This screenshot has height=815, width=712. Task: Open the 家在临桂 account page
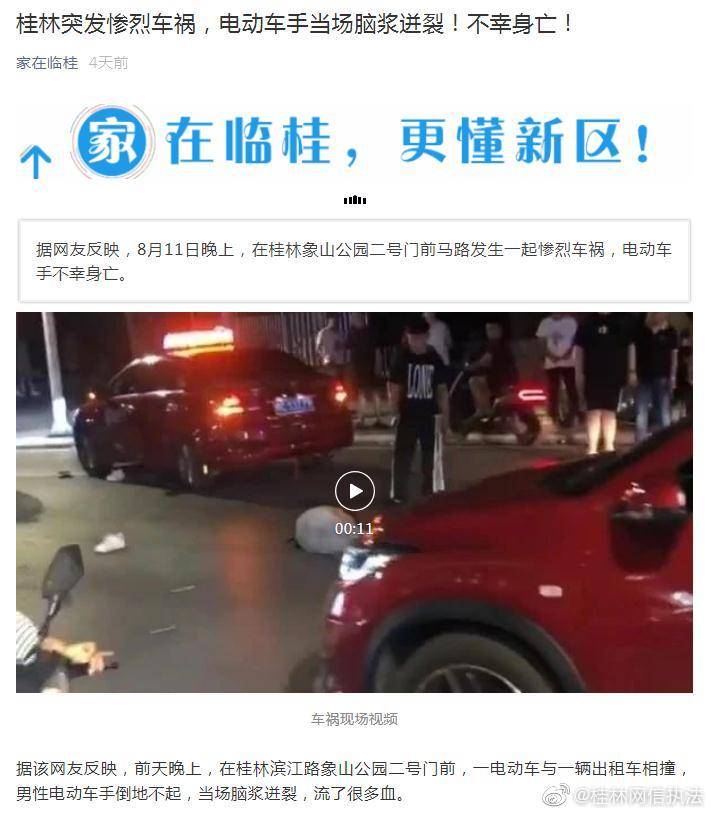click(47, 62)
